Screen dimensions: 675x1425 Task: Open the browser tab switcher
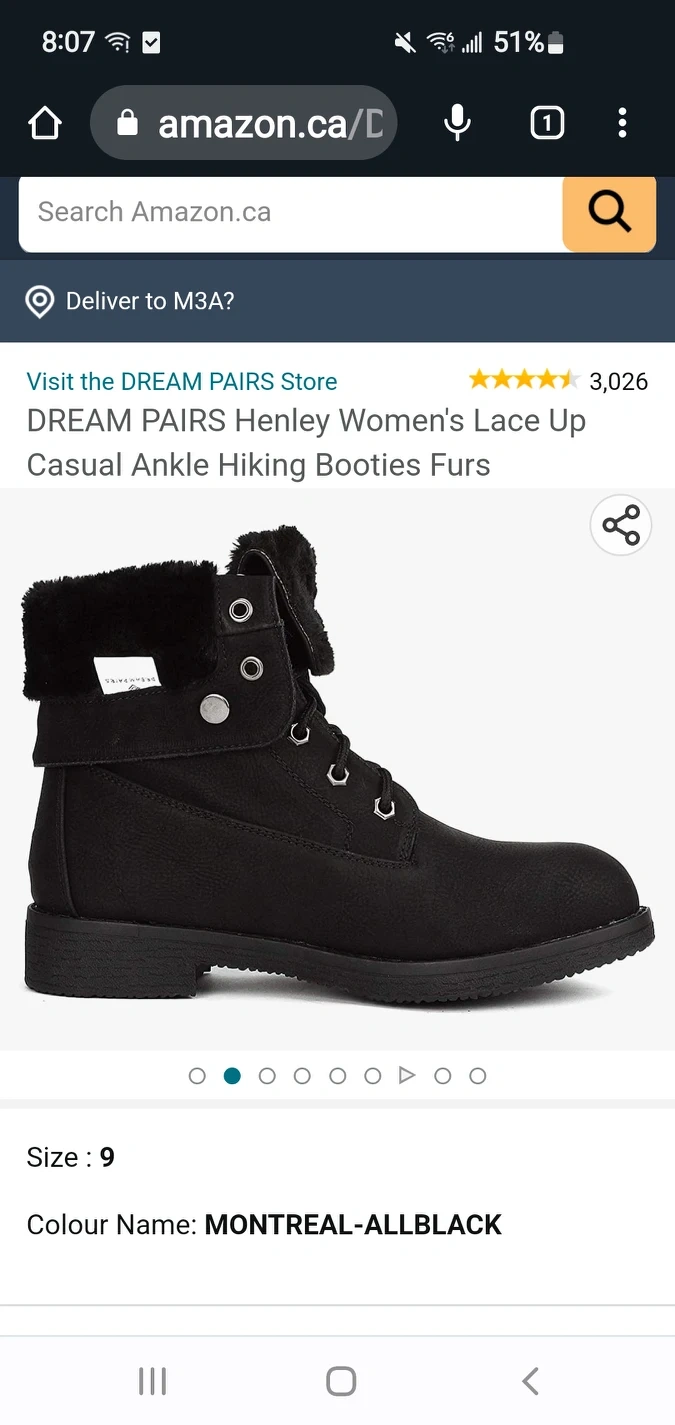546,124
